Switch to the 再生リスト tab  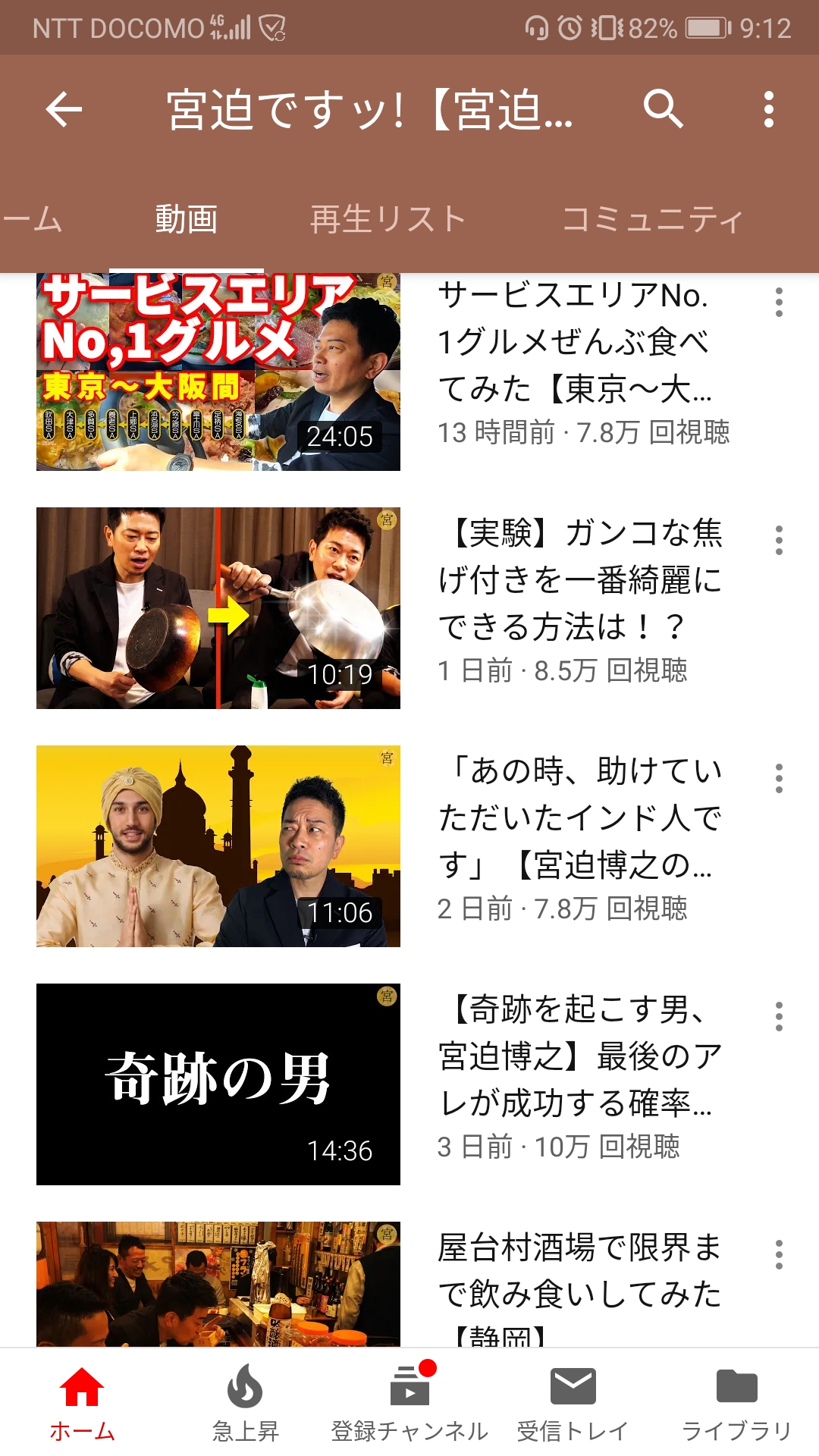tap(388, 220)
